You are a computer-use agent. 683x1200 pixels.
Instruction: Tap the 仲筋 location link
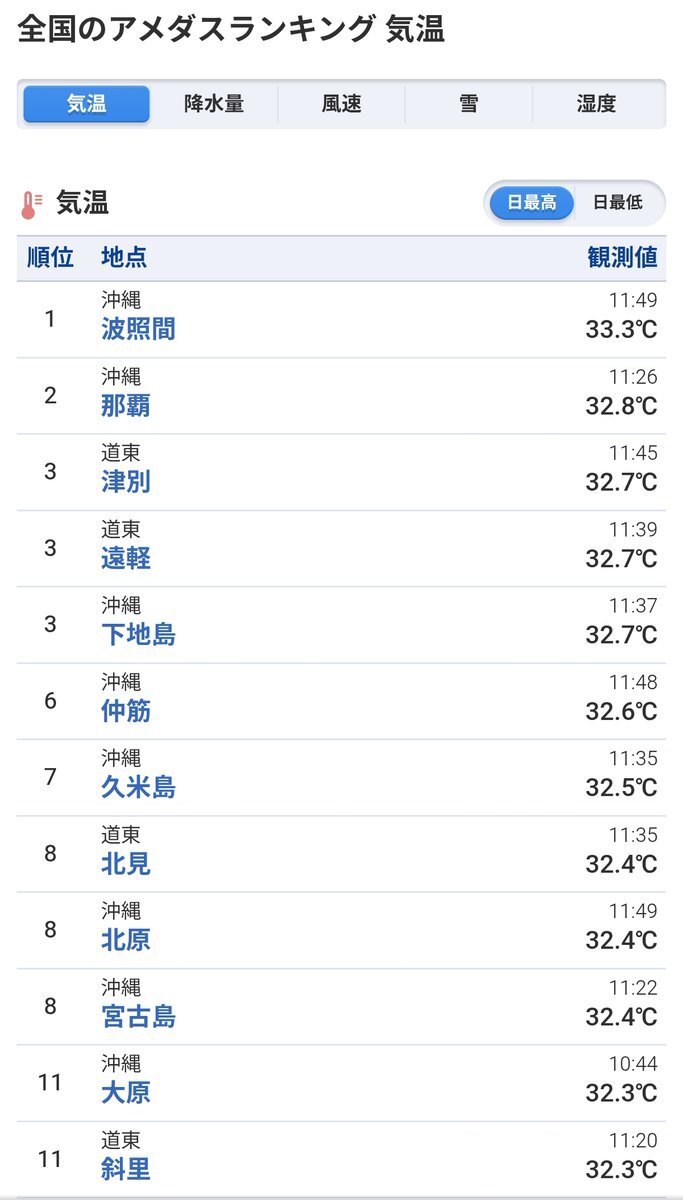pos(126,711)
